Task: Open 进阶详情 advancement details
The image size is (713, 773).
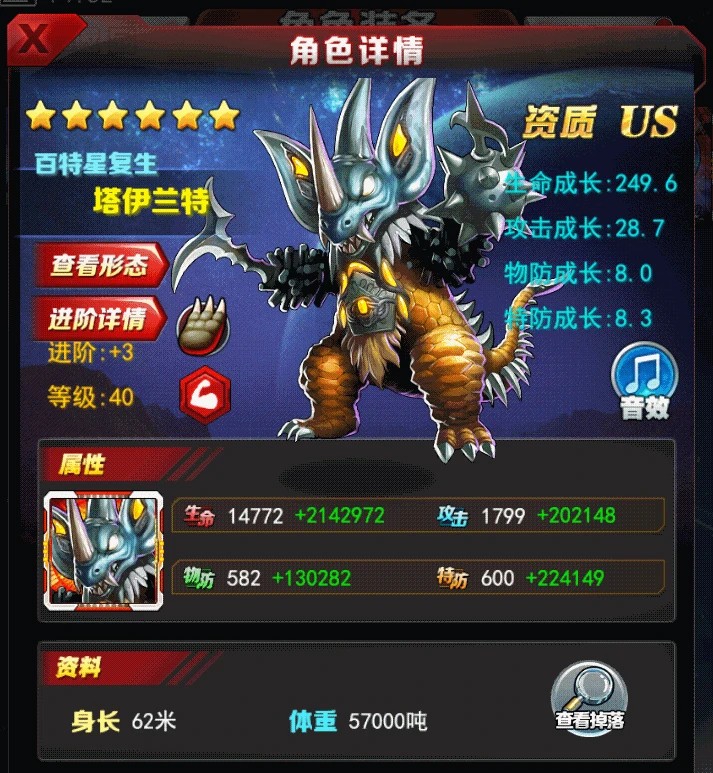Action: pyautogui.click(x=100, y=318)
